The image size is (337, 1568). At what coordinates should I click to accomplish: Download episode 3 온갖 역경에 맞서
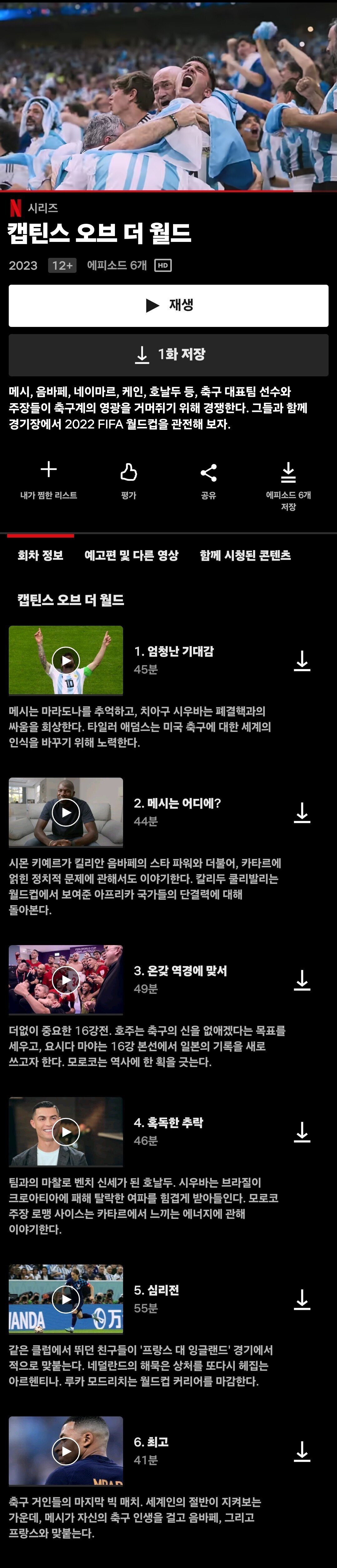[302, 979]
